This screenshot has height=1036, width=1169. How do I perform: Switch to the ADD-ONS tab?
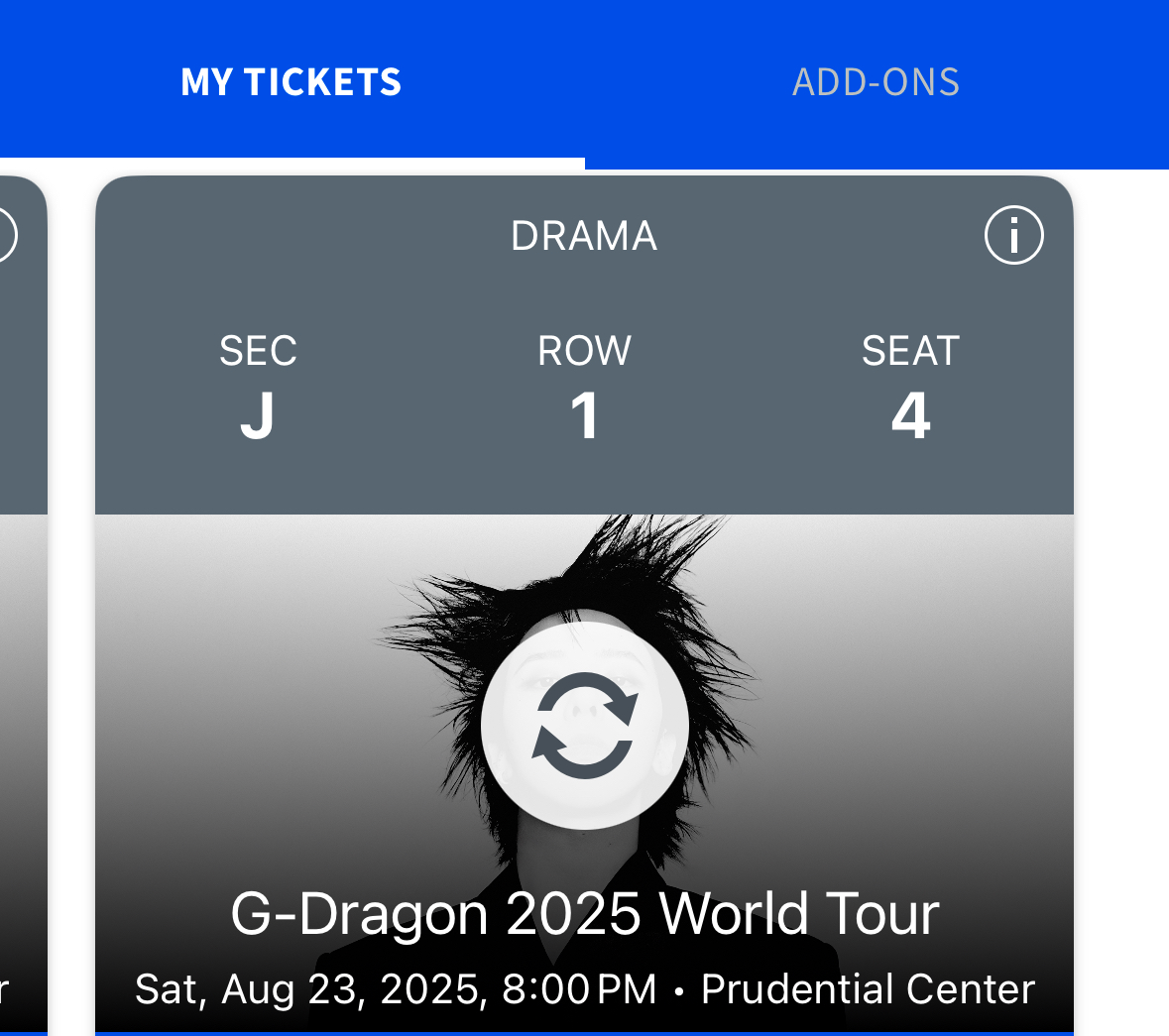[x=877, y=82]
